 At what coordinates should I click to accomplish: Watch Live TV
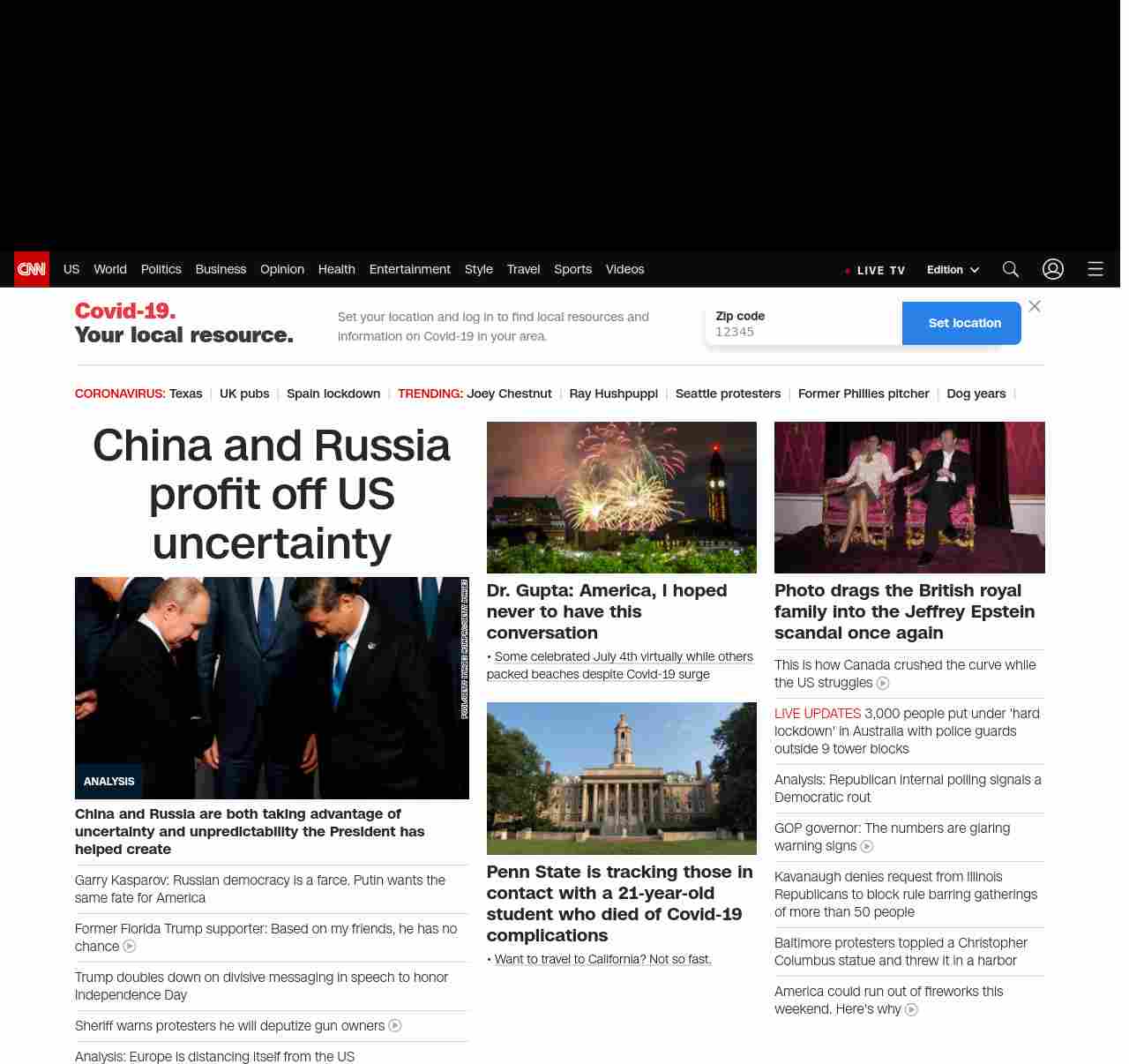coord(875,270)
